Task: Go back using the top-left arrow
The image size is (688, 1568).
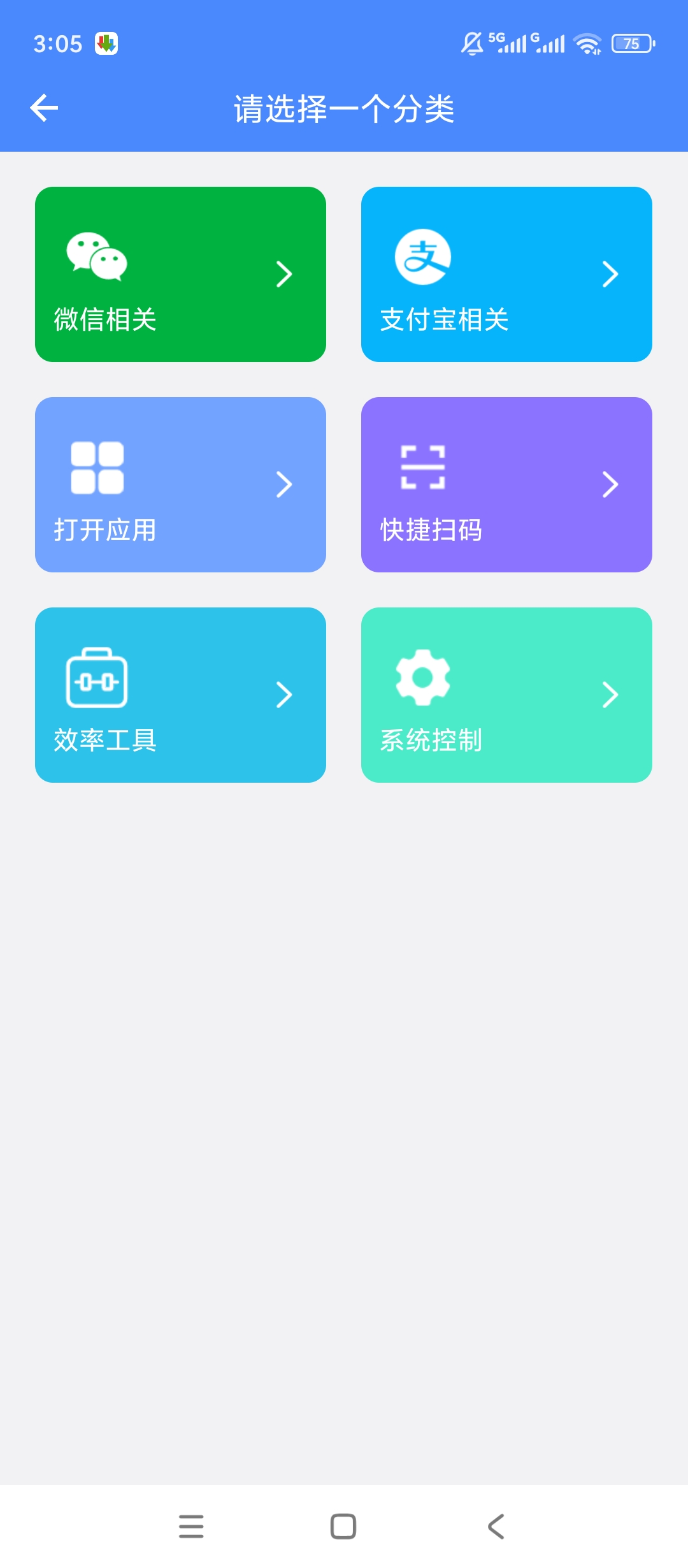Action: point(44,108)
